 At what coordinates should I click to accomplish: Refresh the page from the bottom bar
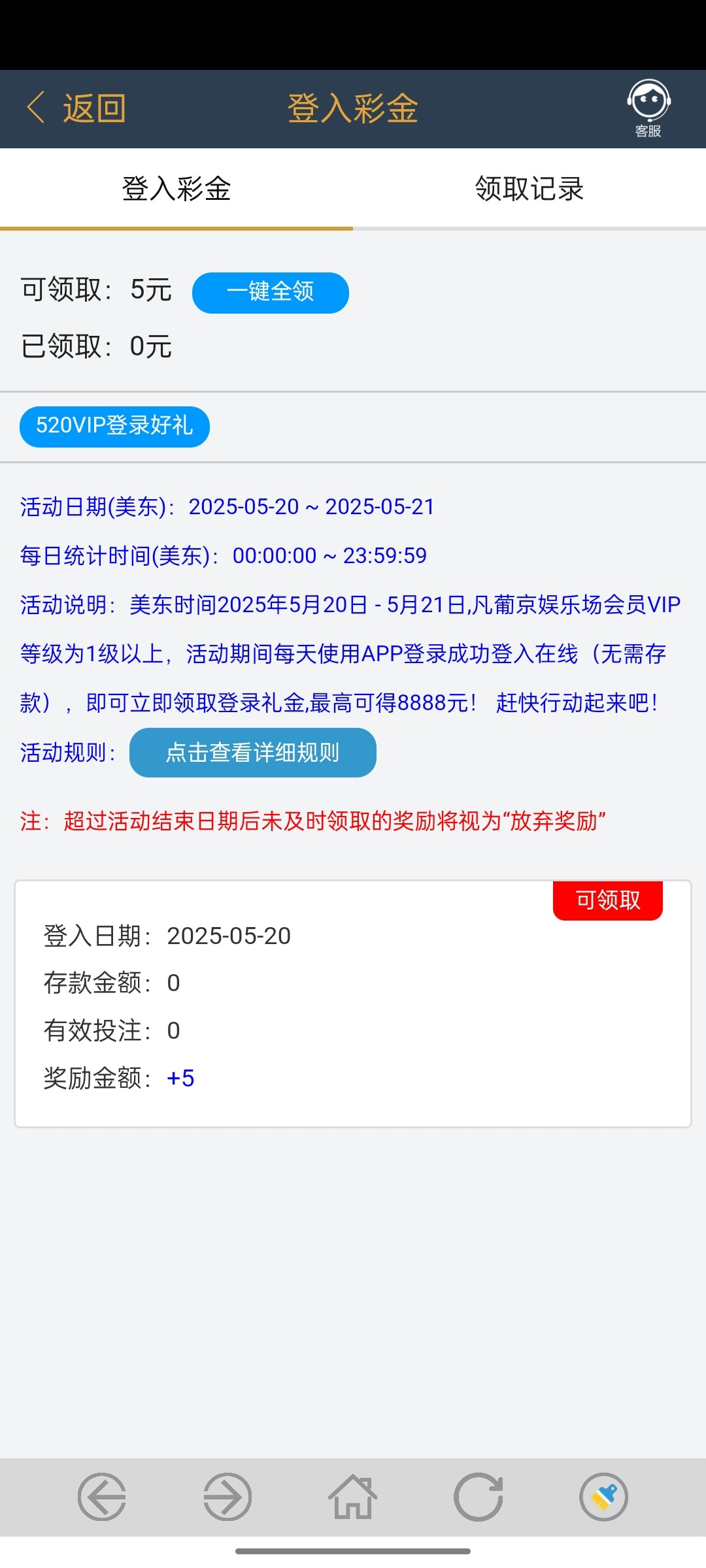tap(479, 1497)
